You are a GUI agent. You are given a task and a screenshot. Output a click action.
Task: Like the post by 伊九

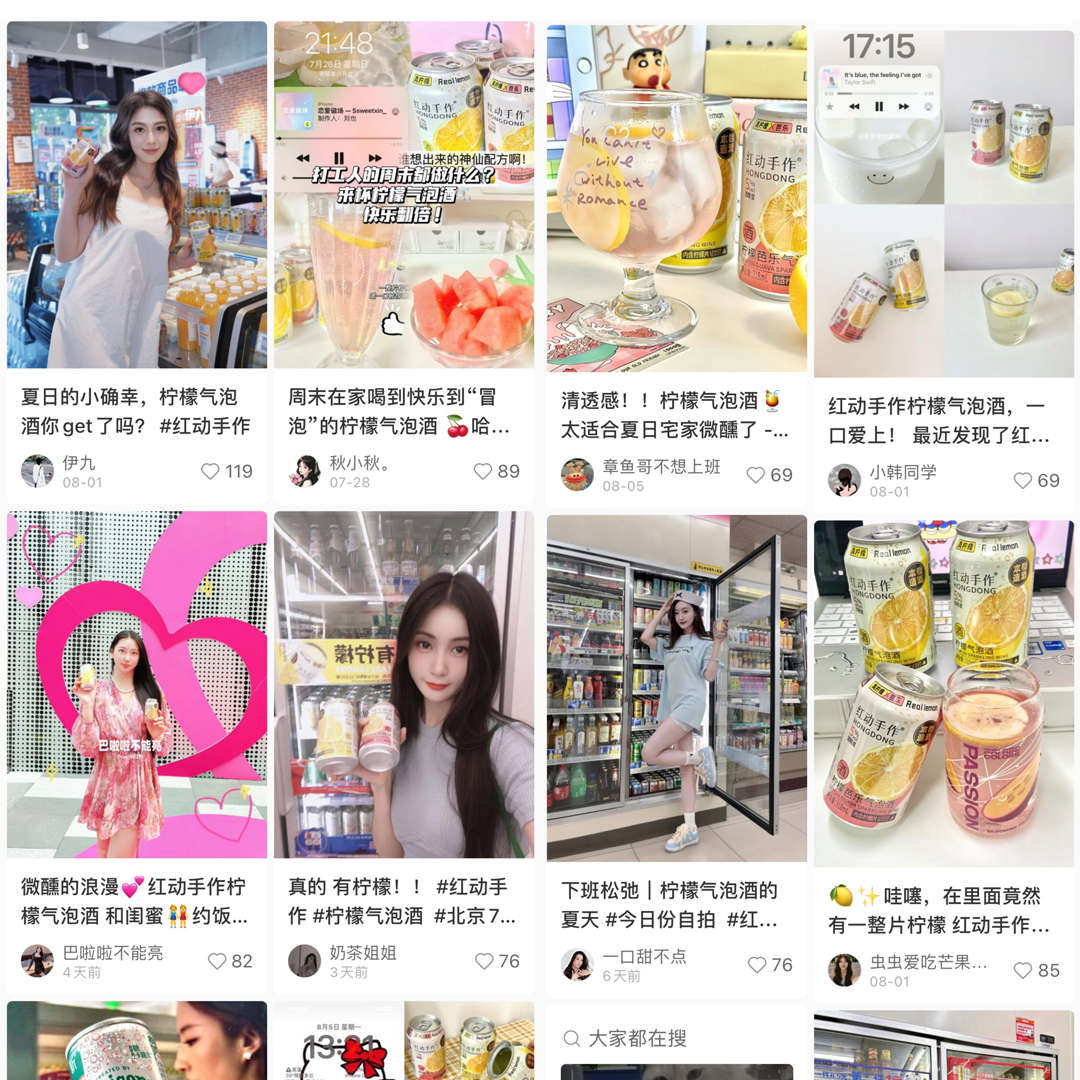211,471
